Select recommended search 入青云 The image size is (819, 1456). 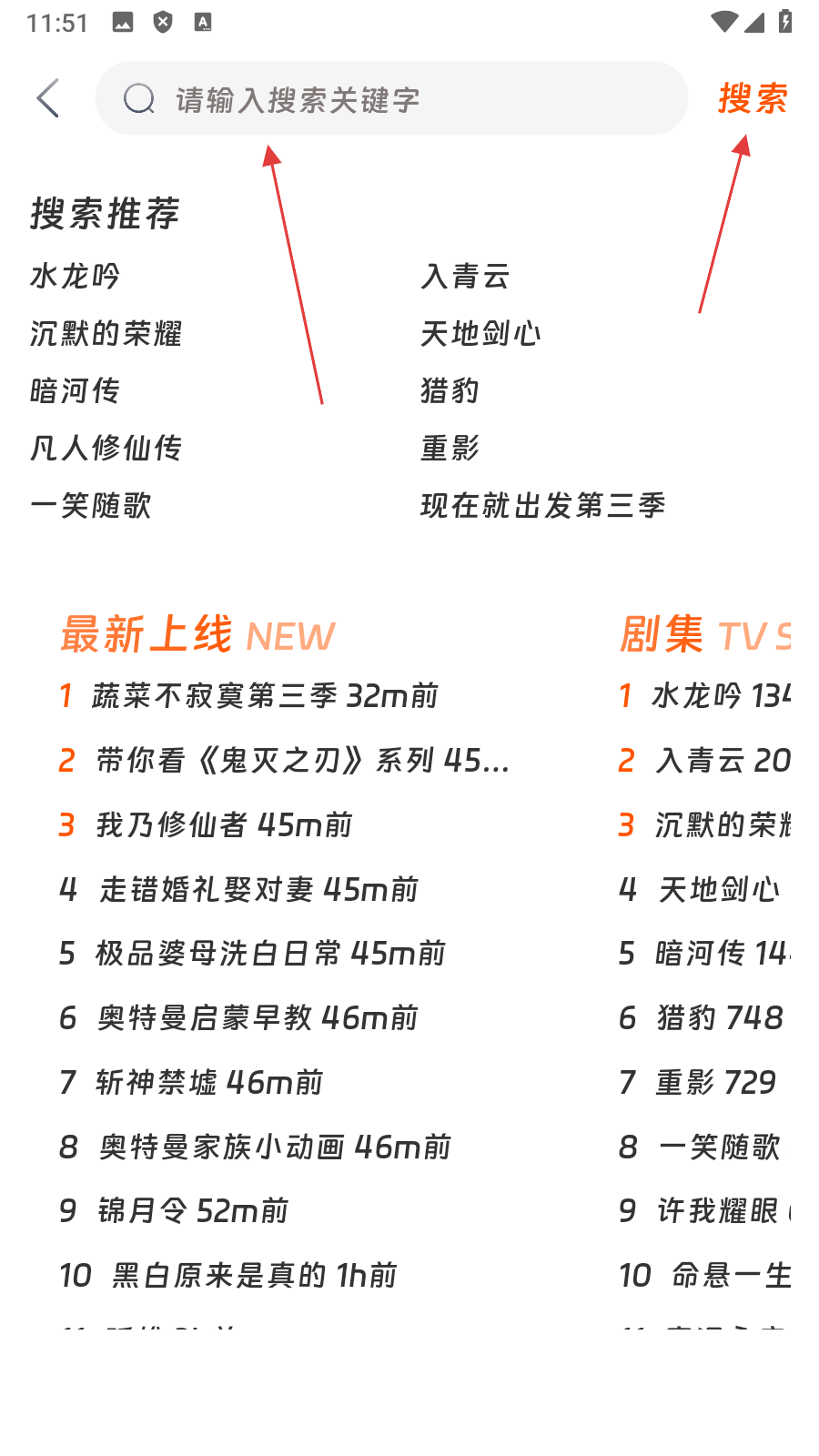coord(465,277)
